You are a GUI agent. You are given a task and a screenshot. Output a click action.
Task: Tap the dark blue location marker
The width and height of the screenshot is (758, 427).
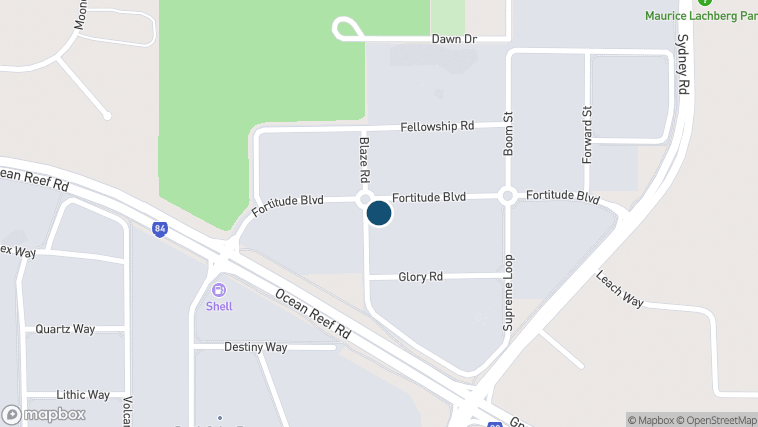tap(379, 213)
